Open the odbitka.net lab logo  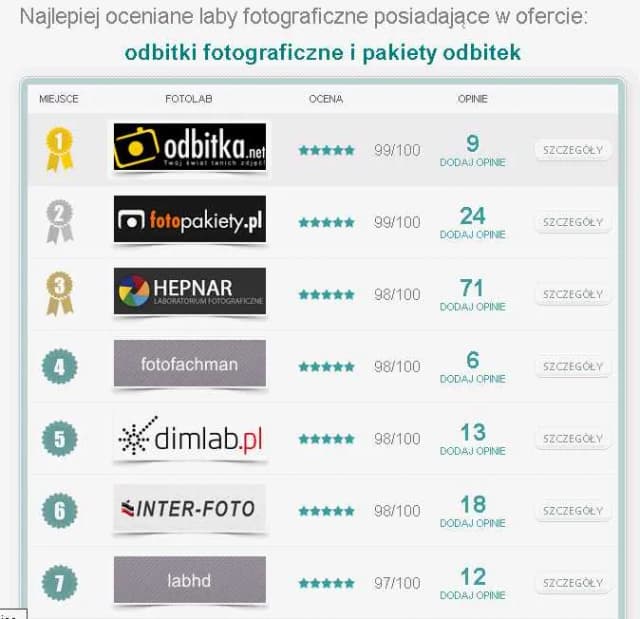[x=190, y=147]
